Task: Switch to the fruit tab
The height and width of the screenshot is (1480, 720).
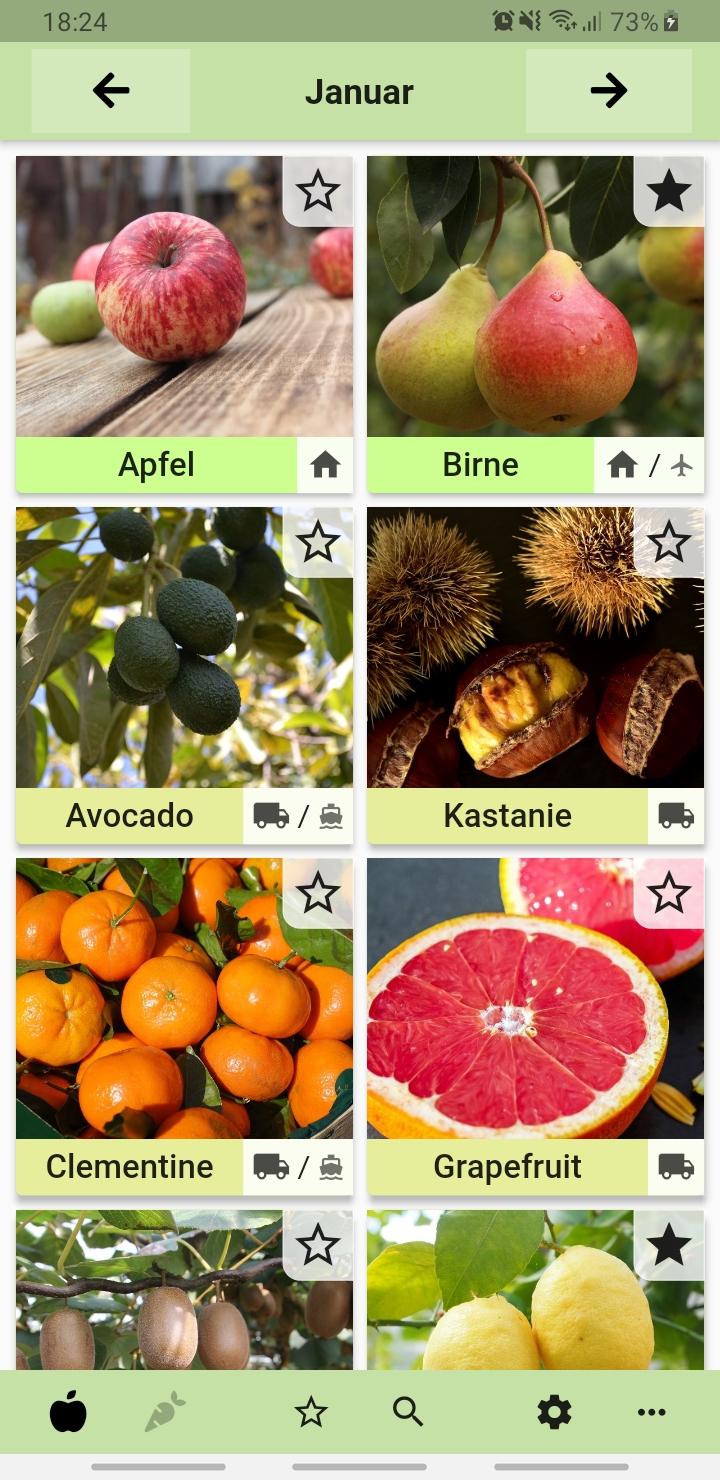Action: [x=68, y=1412]
